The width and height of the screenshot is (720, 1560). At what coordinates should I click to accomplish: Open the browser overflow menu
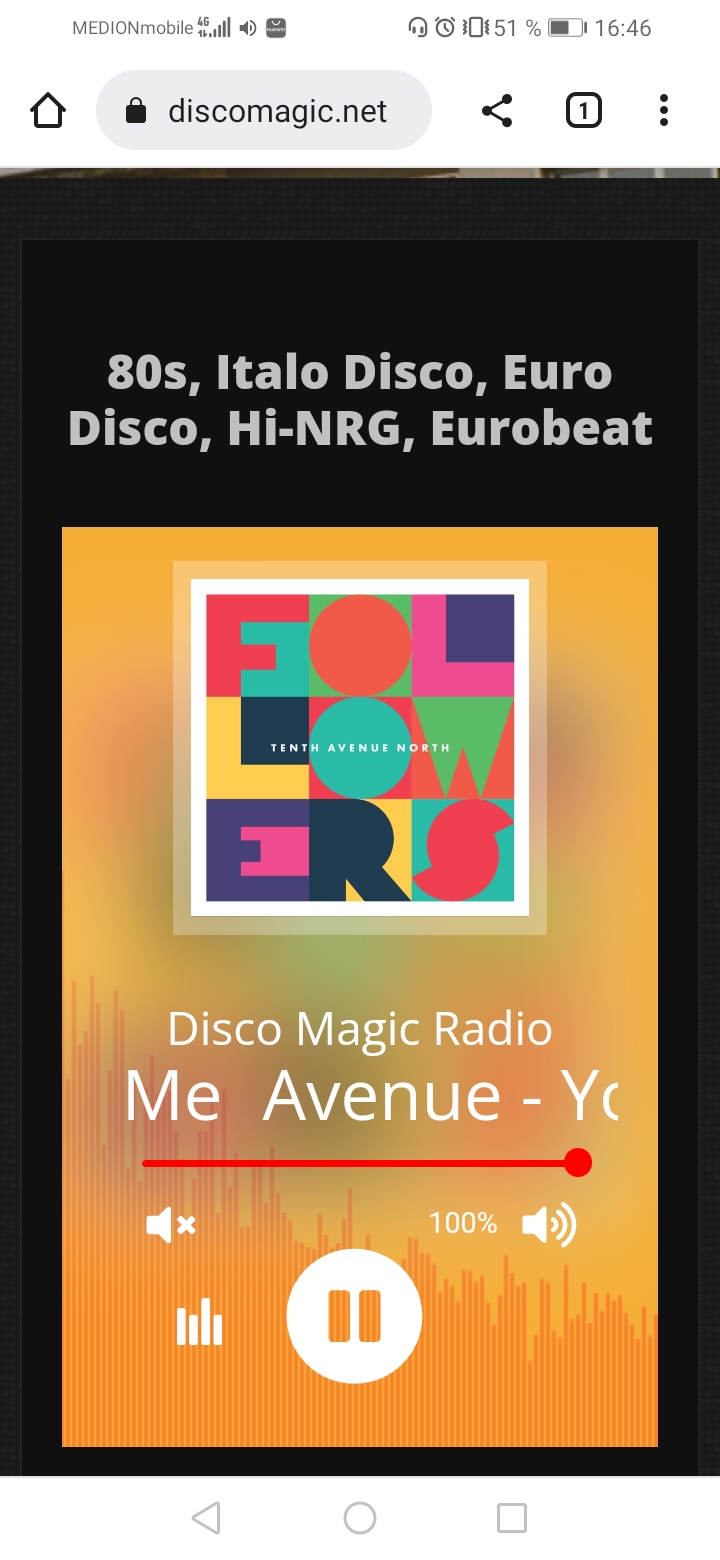pos(663,110)
